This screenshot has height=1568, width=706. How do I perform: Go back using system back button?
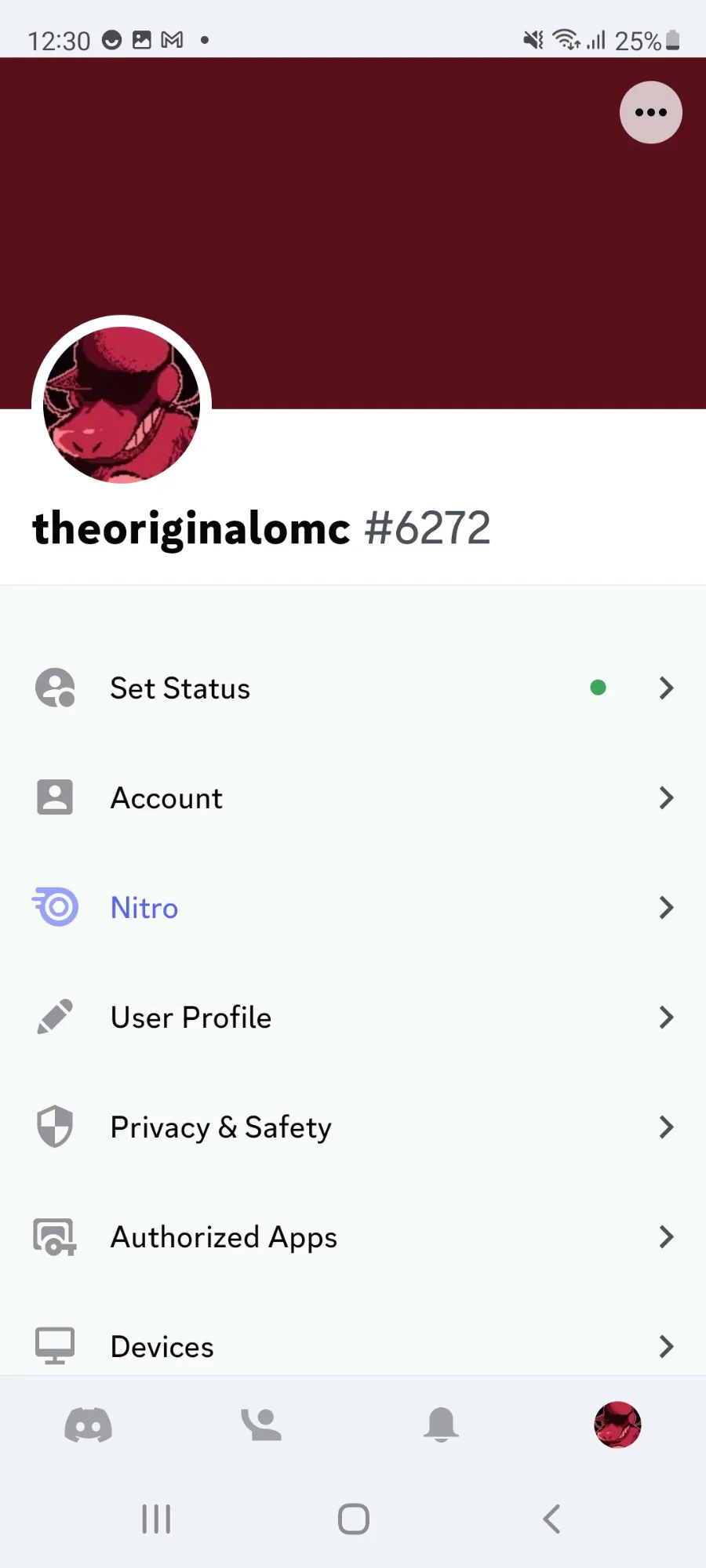pyautogui.click(x=551, y=1519)
